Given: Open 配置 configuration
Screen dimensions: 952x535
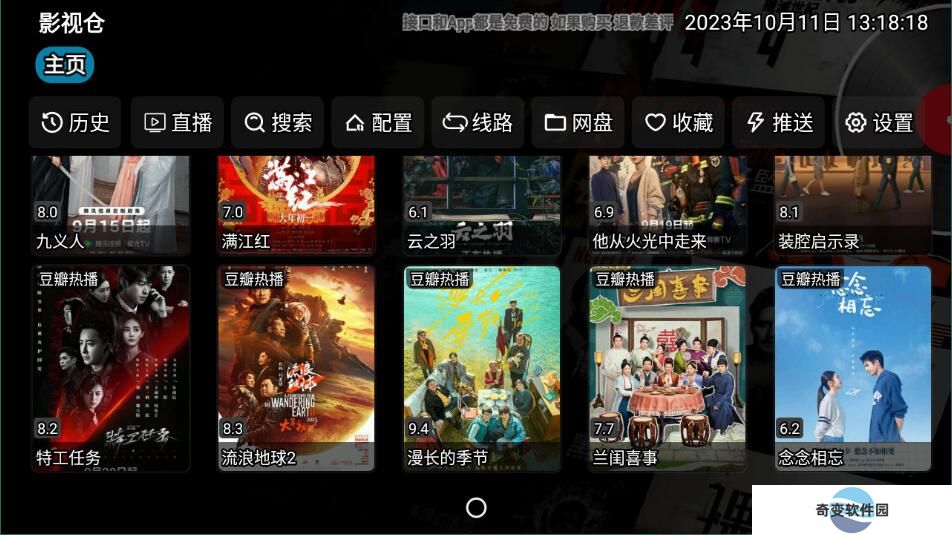Looking at the screenshot, I should point(378,123).
